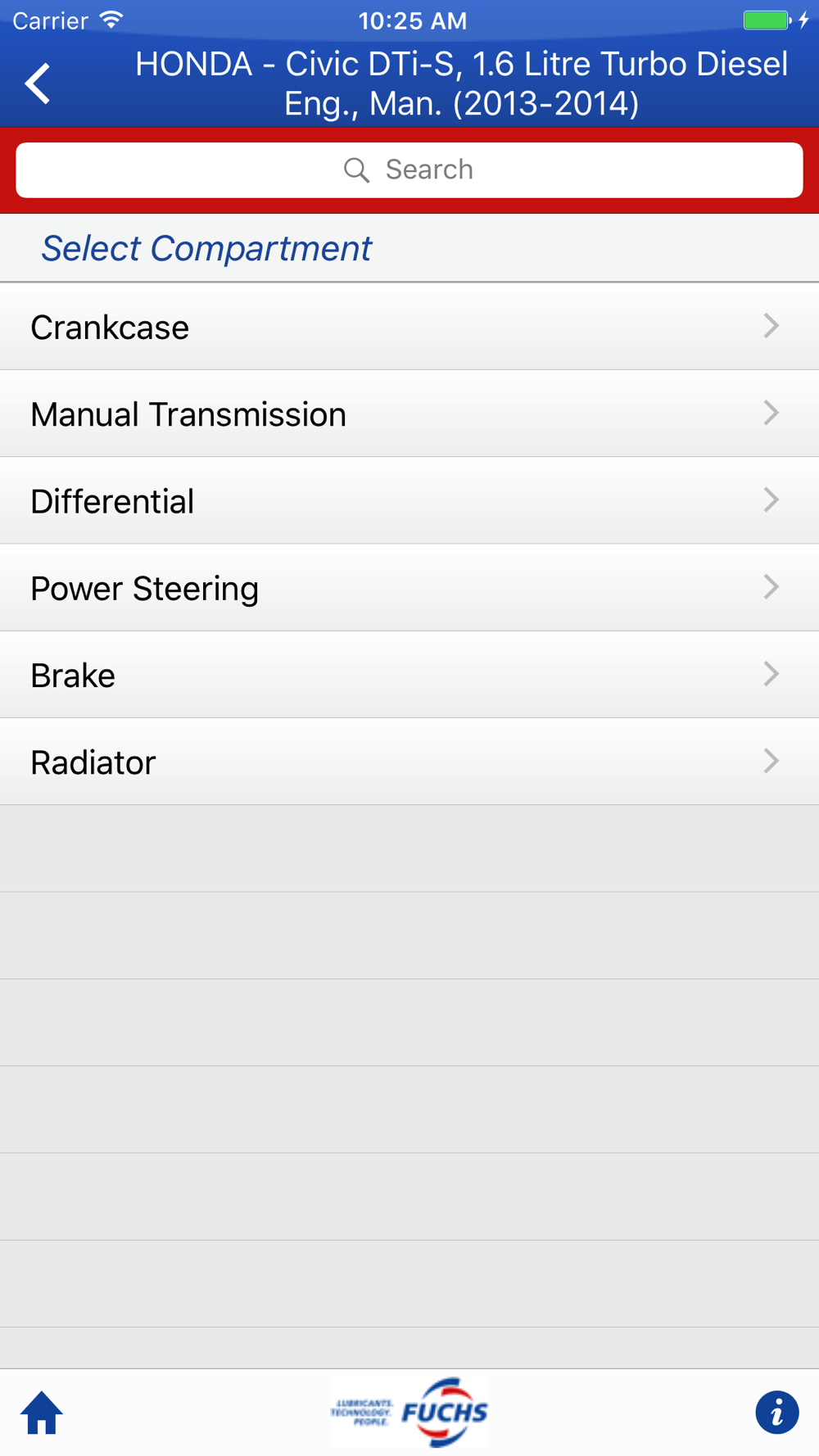This screenshot has width=819, height=1456.
Task: Open the Crankcase compartment
Action: (x=409, y=327)
